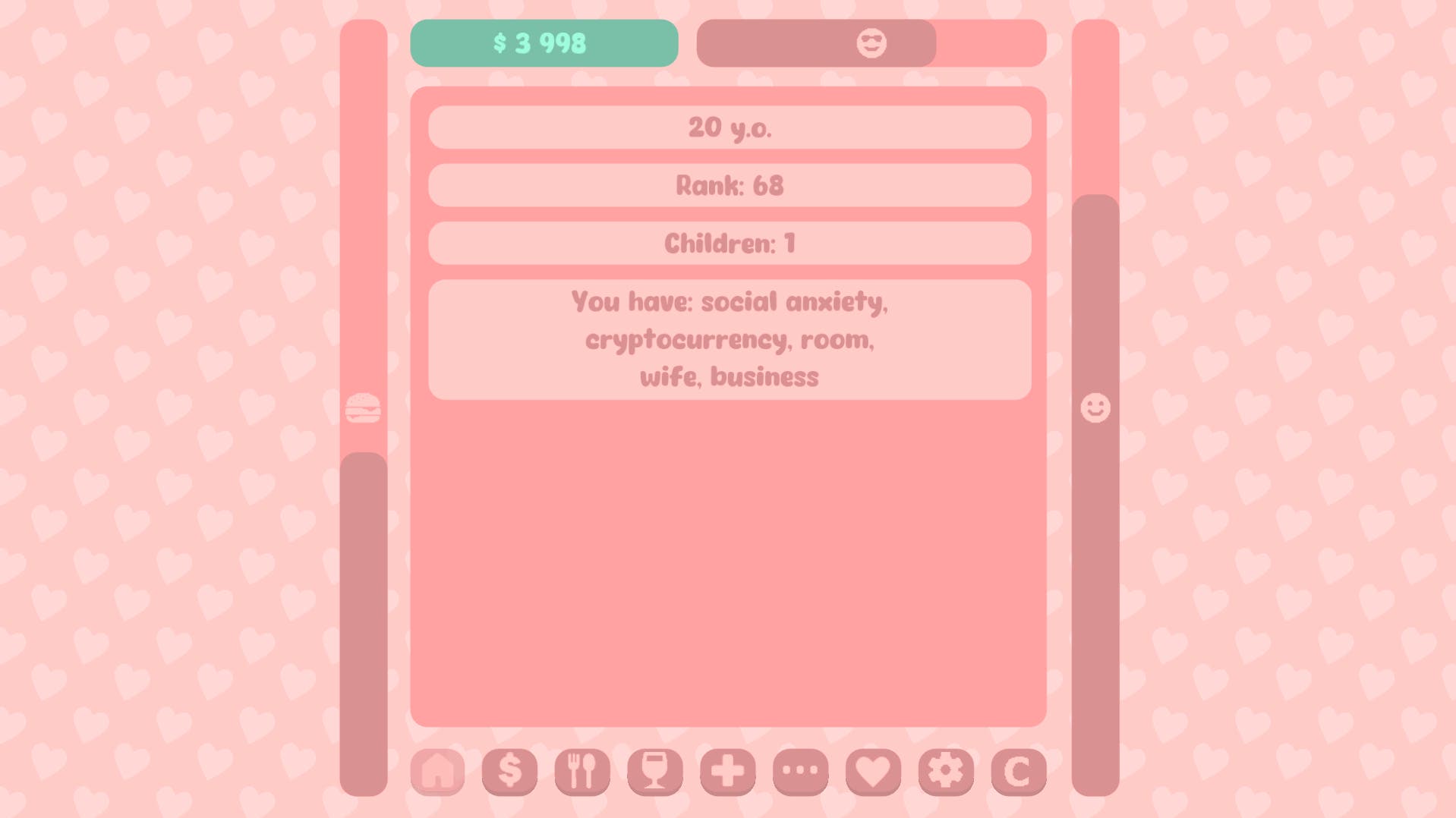The width and height of the screenshot is (1456, 818).
Task: Go to the food tab with fork and knife
Action: pyautogui.click(x=582, y=772)
